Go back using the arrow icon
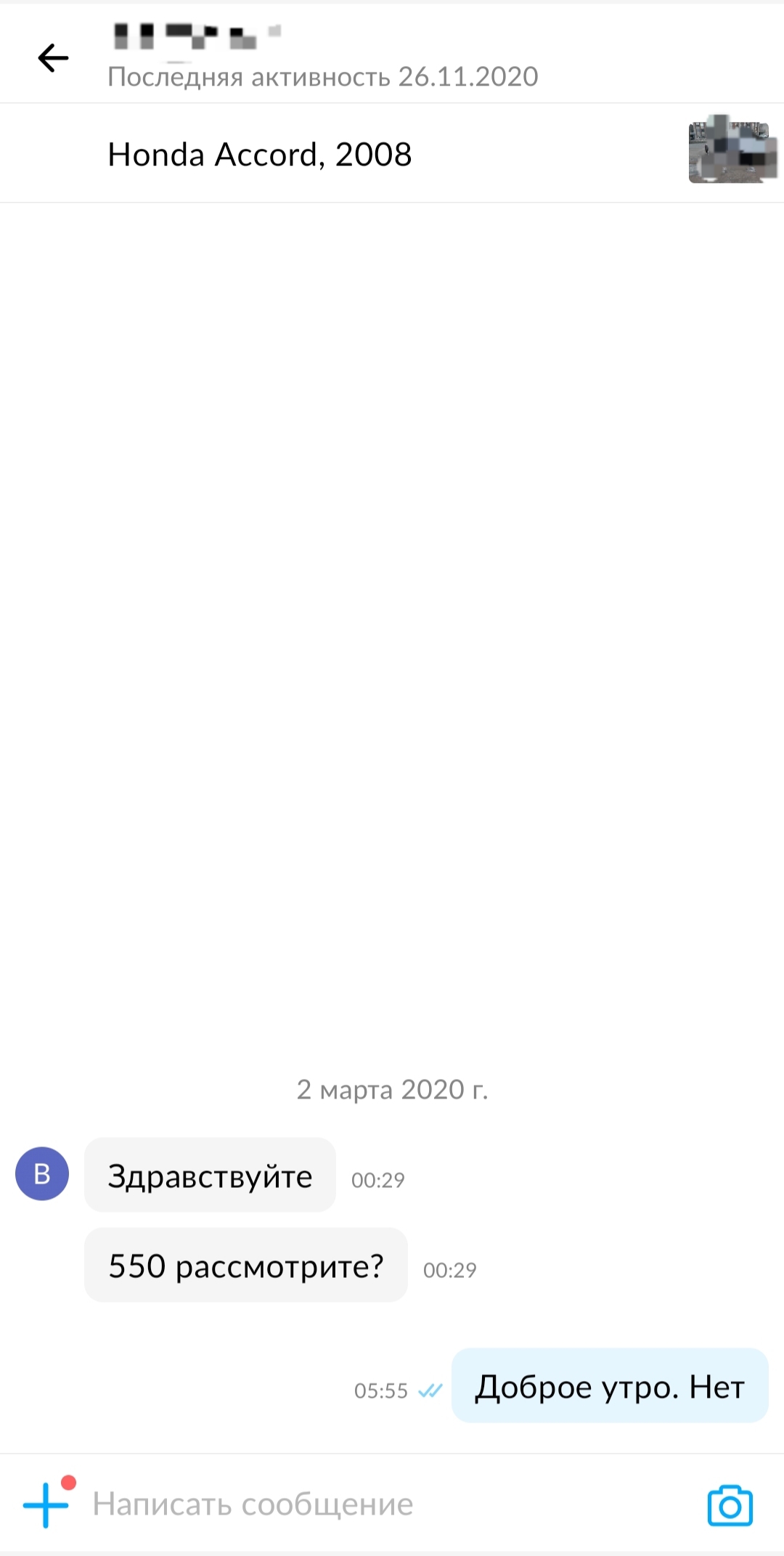The width and height of the screenshot is (784, 1556). click(x=53, y=58)
